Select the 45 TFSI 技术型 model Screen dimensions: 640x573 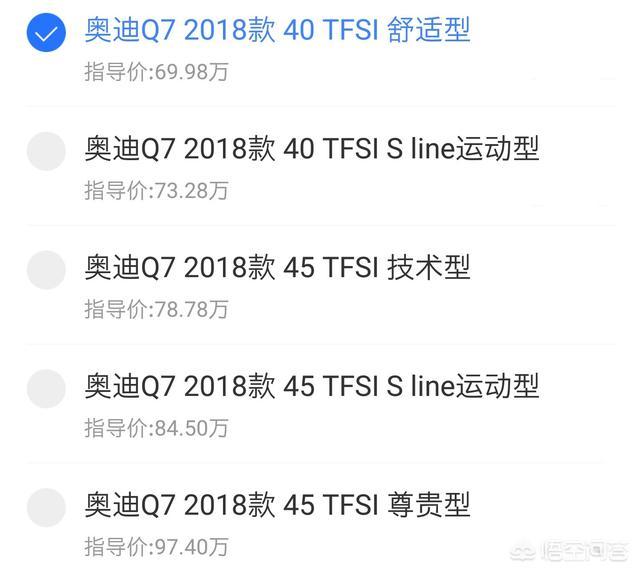[x=278, y=268]
